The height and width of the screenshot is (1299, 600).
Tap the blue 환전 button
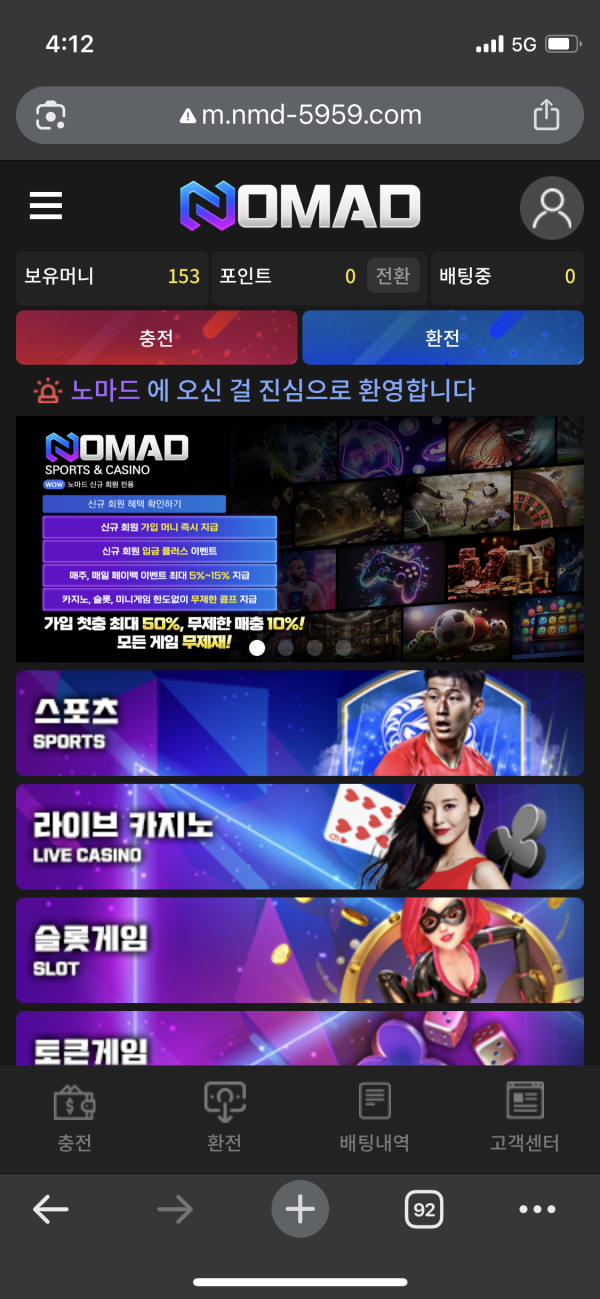[442, 338]
